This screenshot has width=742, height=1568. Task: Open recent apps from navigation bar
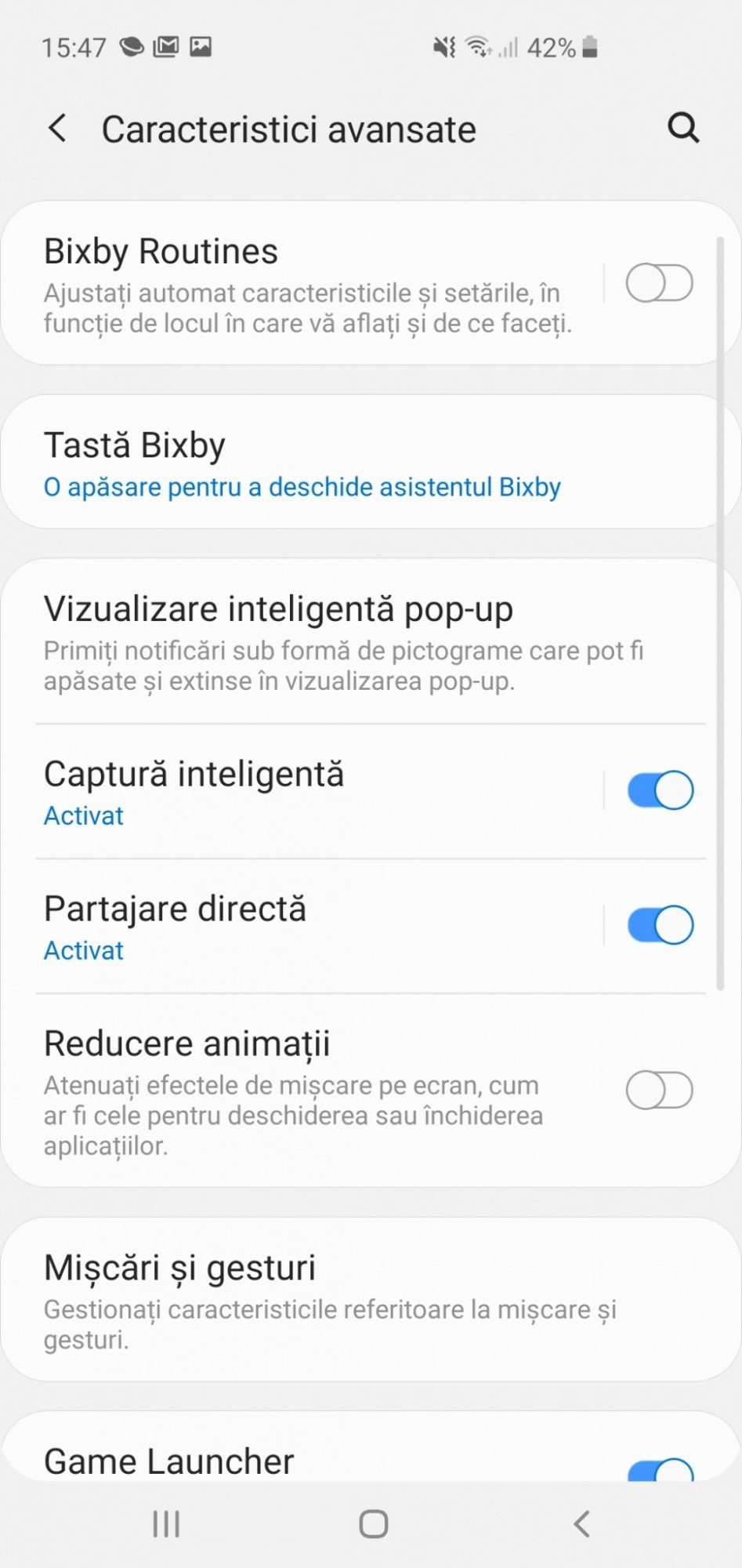[166, 1524]
